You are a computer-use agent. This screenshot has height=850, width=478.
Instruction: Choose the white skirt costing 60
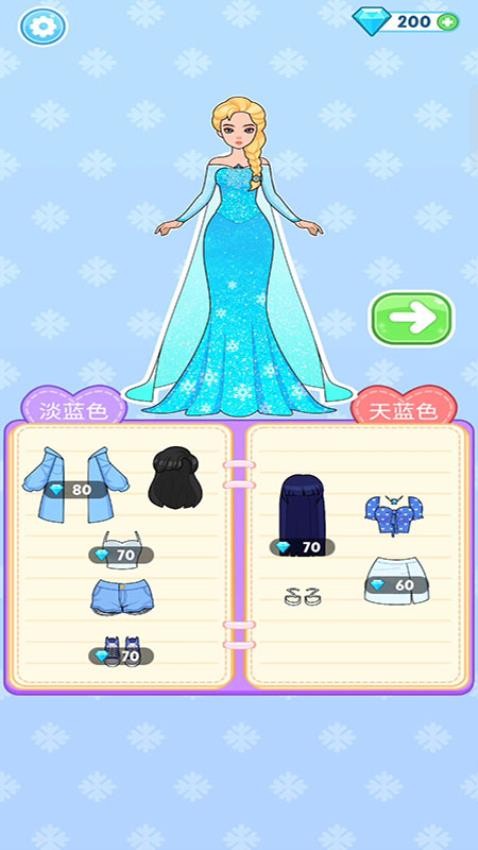click(x=396, y=580)
